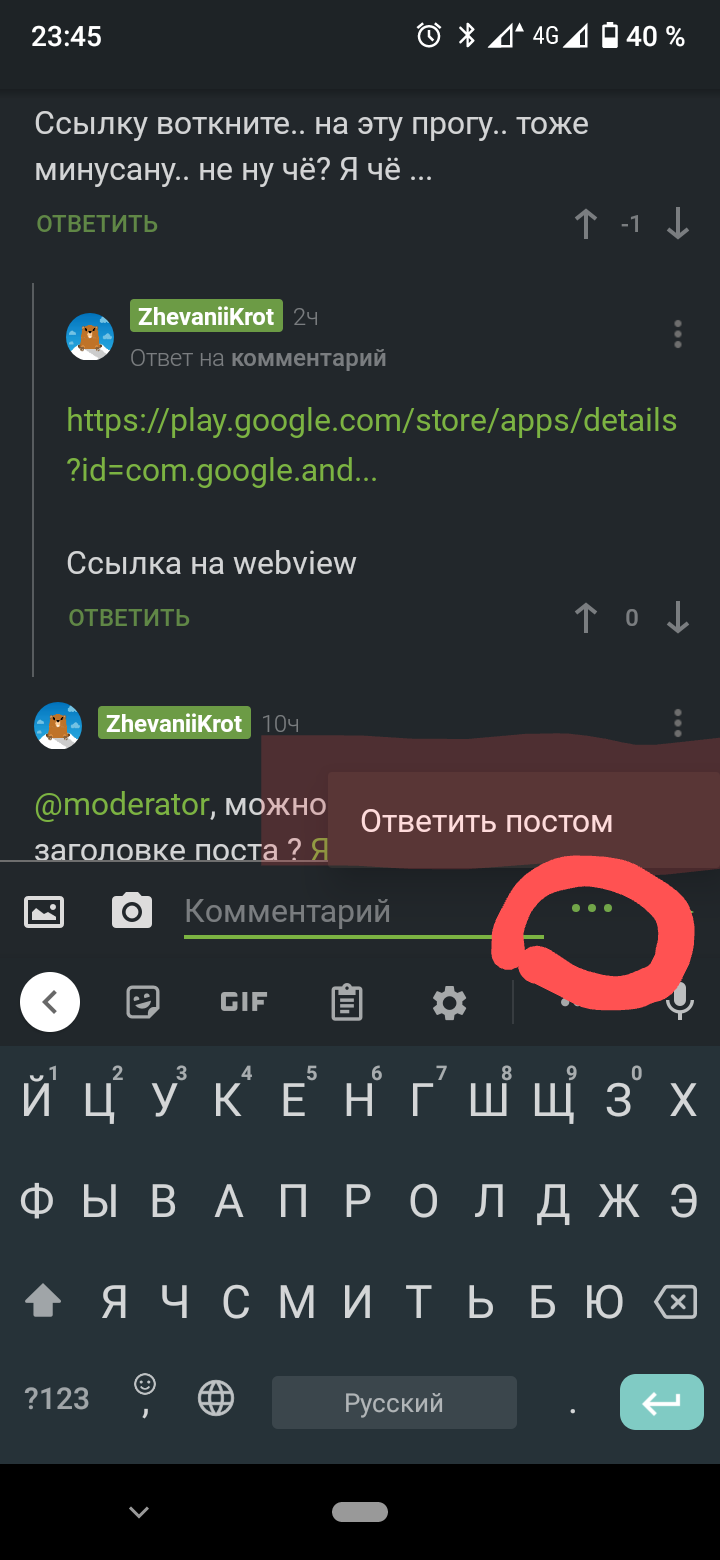Downvote the comment with the -1 rating
This screenshot has height=1560, width=720.
click(x=678, y=223)
